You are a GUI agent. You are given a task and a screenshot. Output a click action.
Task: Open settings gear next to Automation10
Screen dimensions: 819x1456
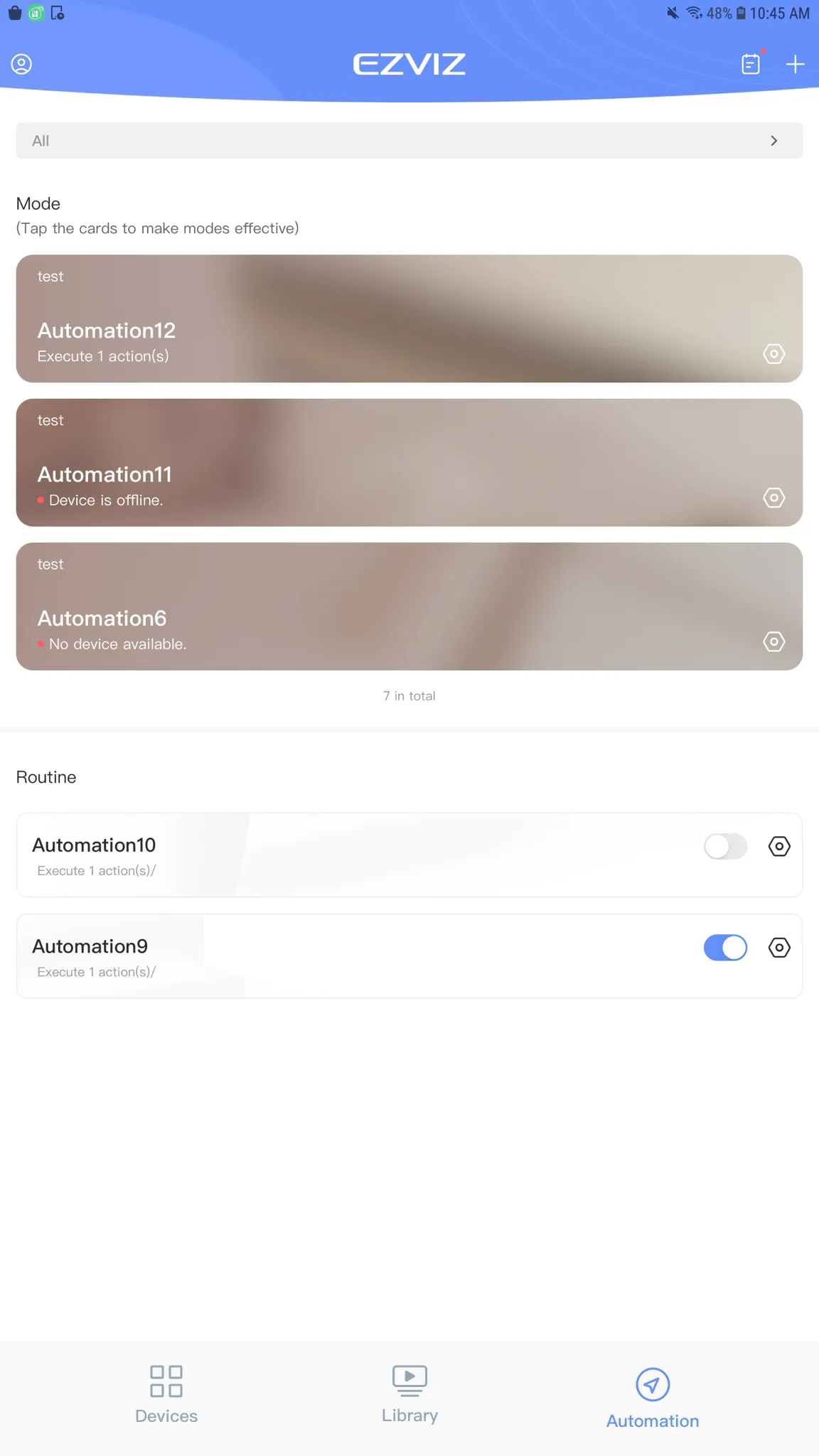click(x=779, y=846)
